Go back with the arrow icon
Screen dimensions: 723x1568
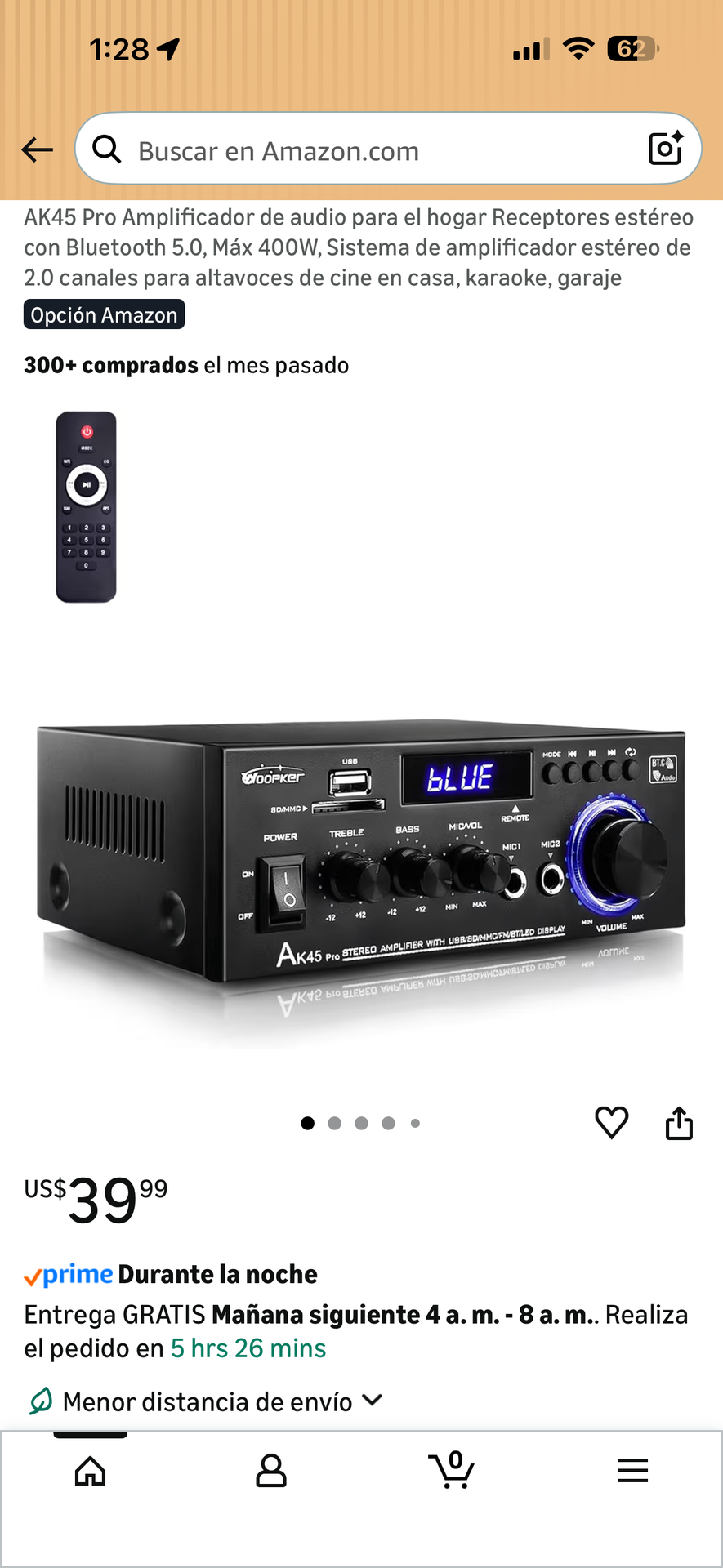tap(37, 149)
